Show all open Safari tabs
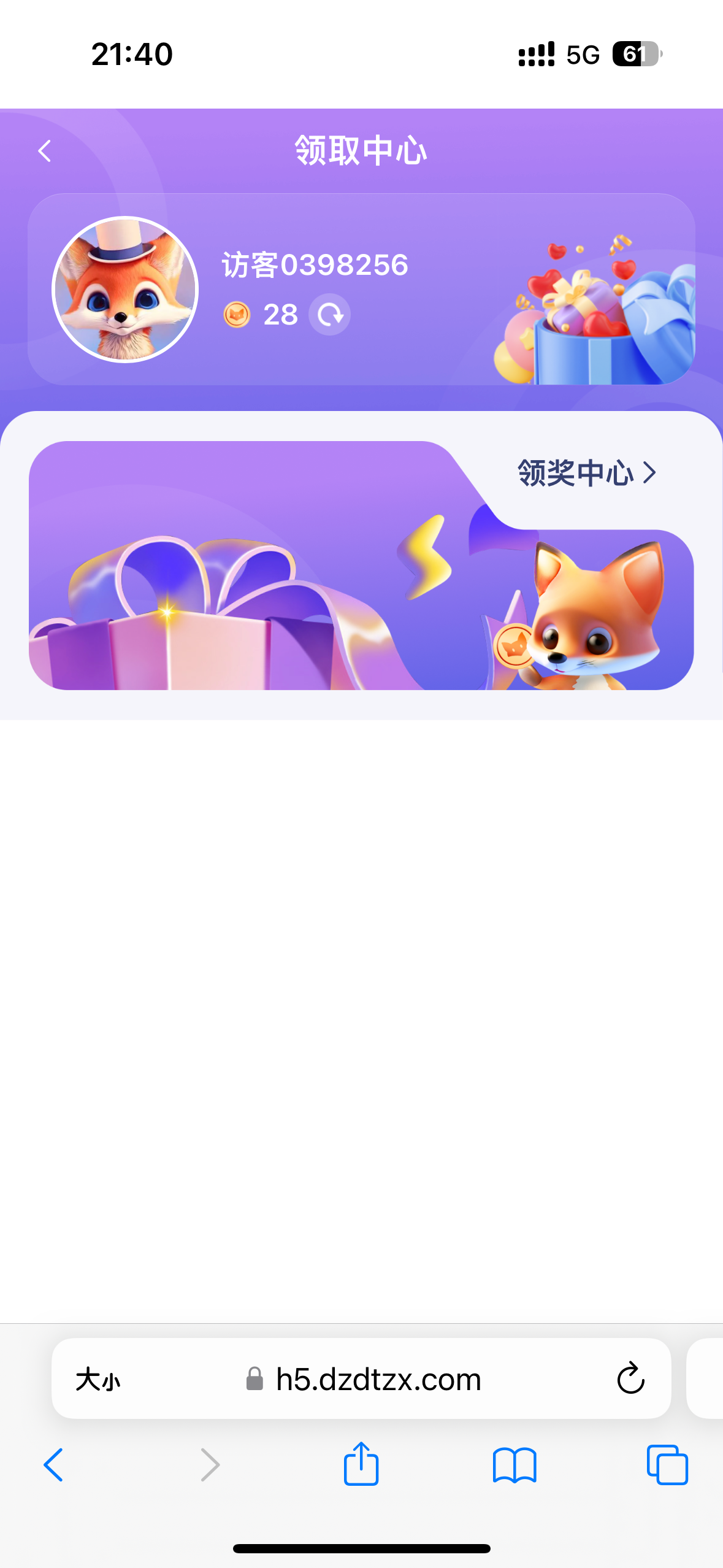This screenshot has height=1568, width=723. point(667,1465)
